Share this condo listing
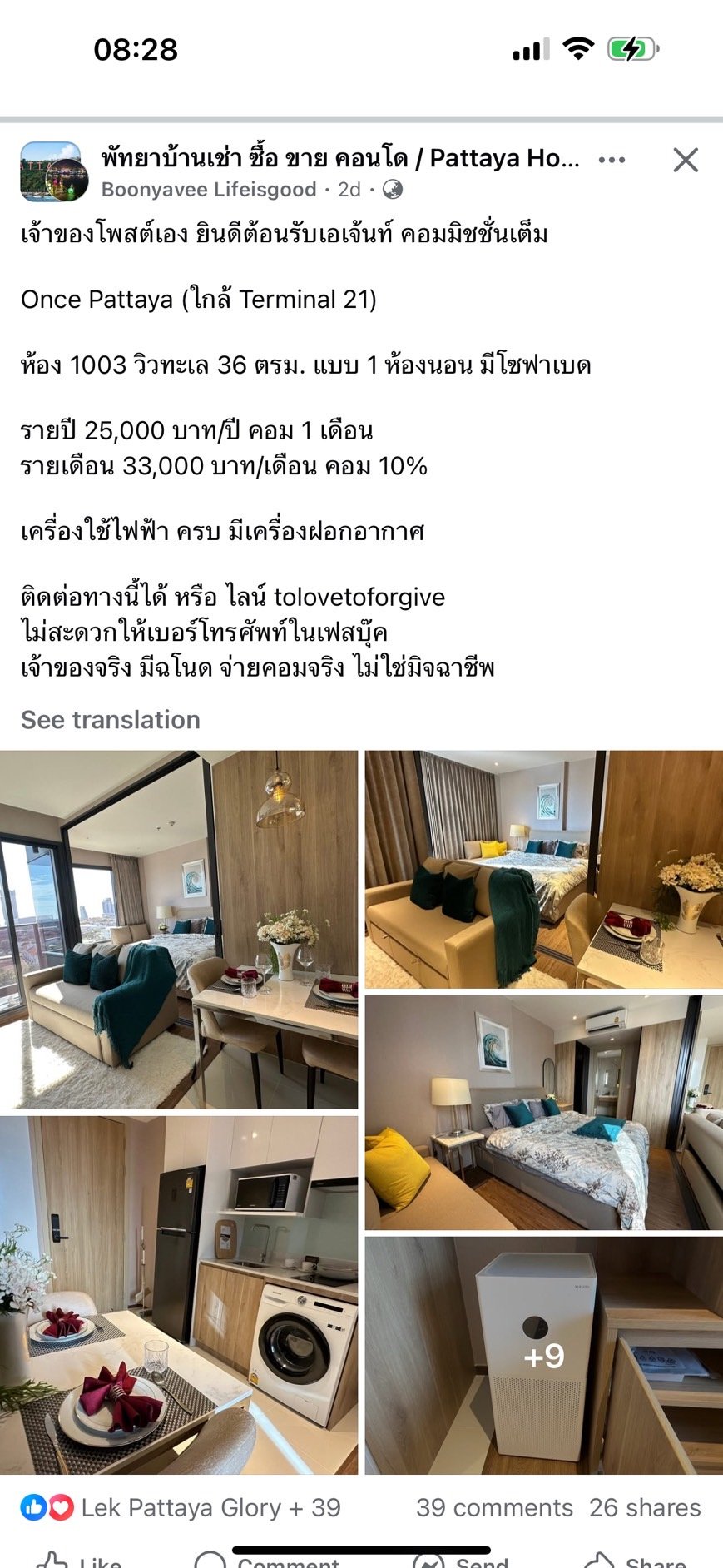Screen dimensions: 723x1568 pyautogui.click(x=636, y=1561)
